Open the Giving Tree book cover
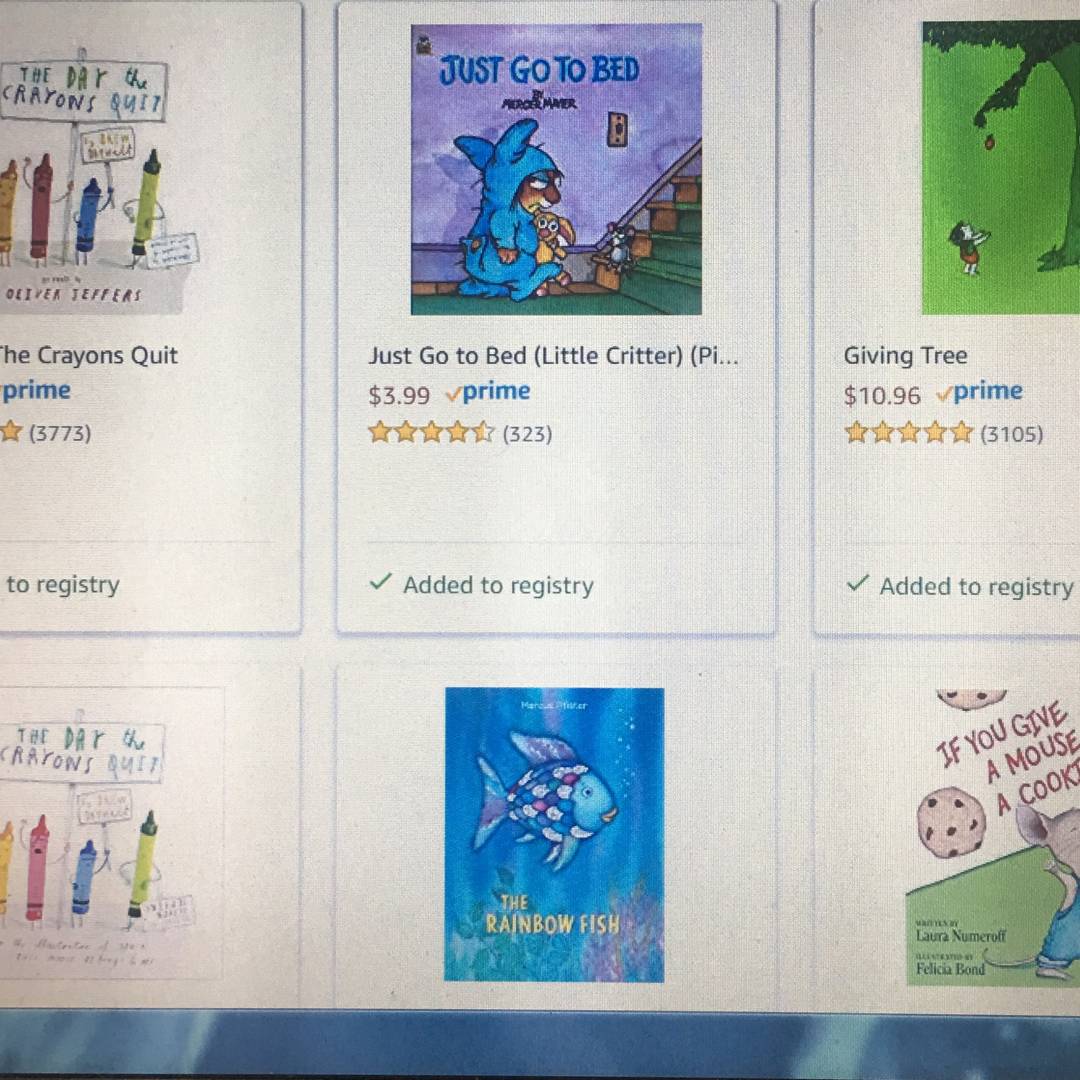This screenshot has width=1080, height=1080. click(1000, 168)
